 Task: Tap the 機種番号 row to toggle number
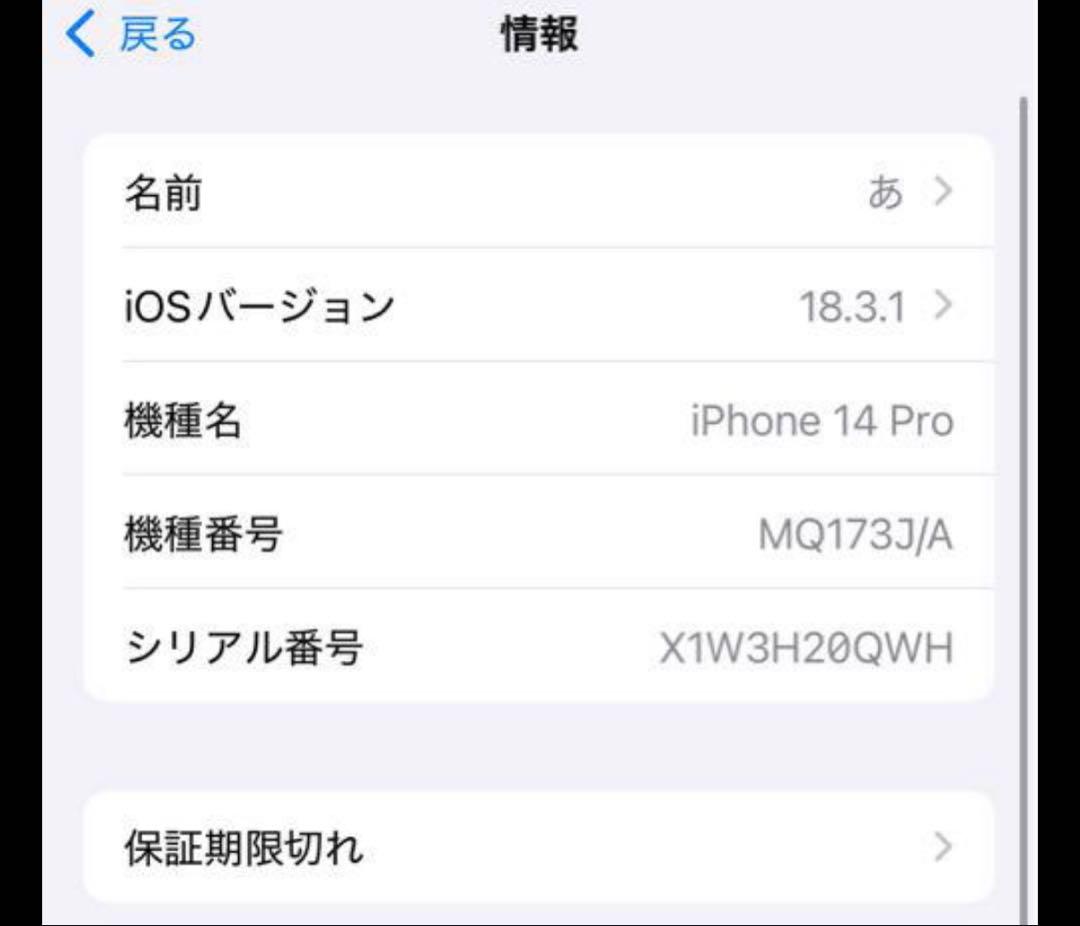pyautogui.click(x=538, y=535)
